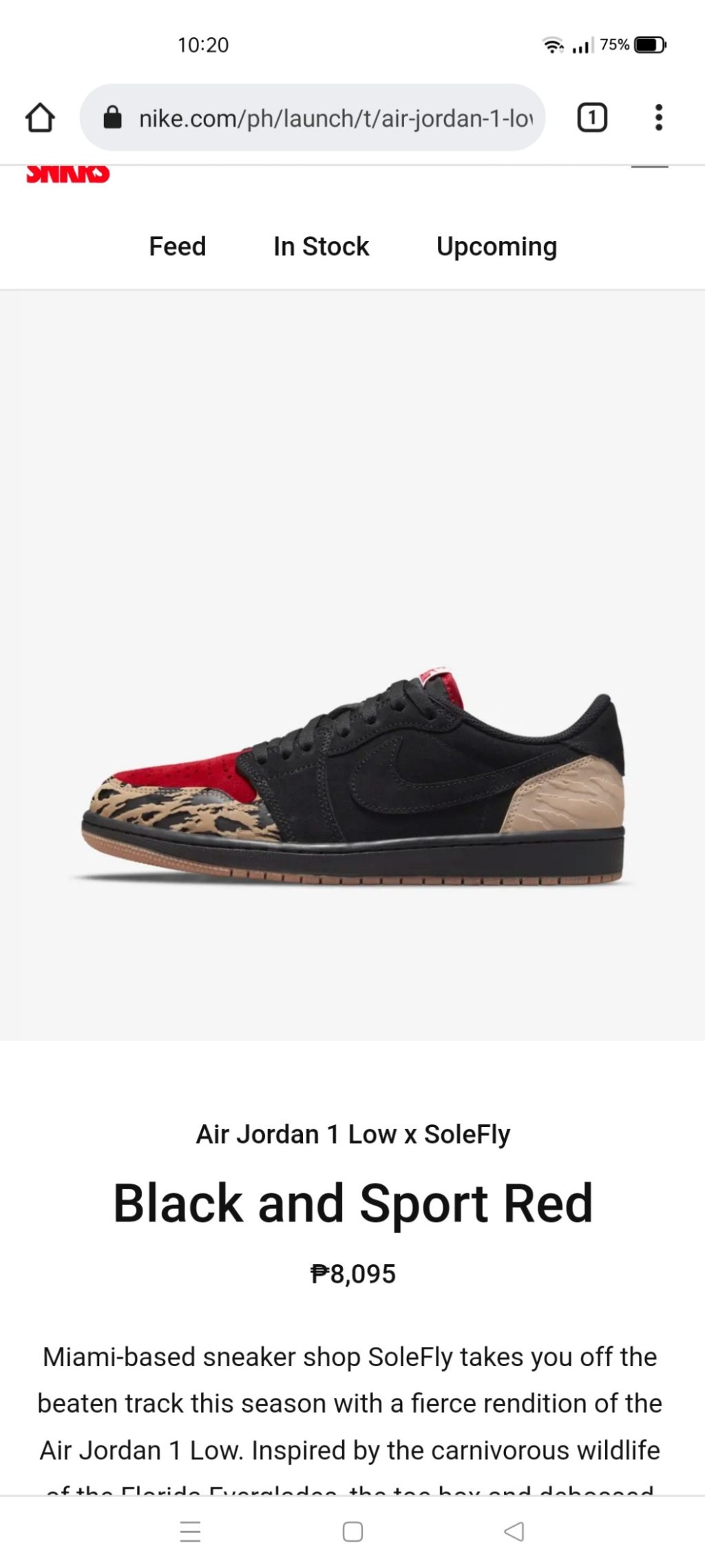Switch to the In Stock tab

pyautogui.click(x=321, y=247)
